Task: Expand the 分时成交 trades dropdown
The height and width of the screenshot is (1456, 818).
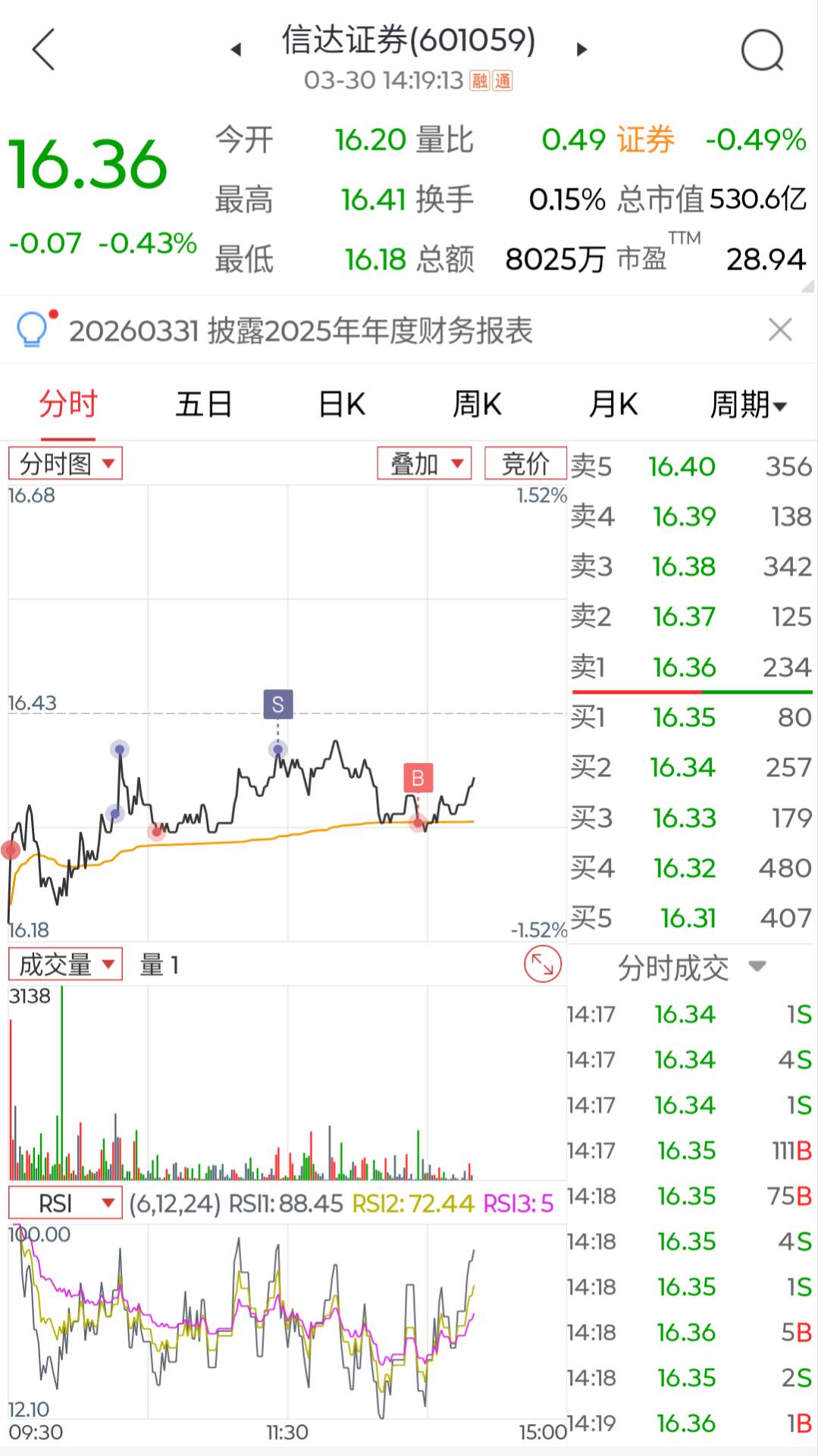Action: pos(691,968)
